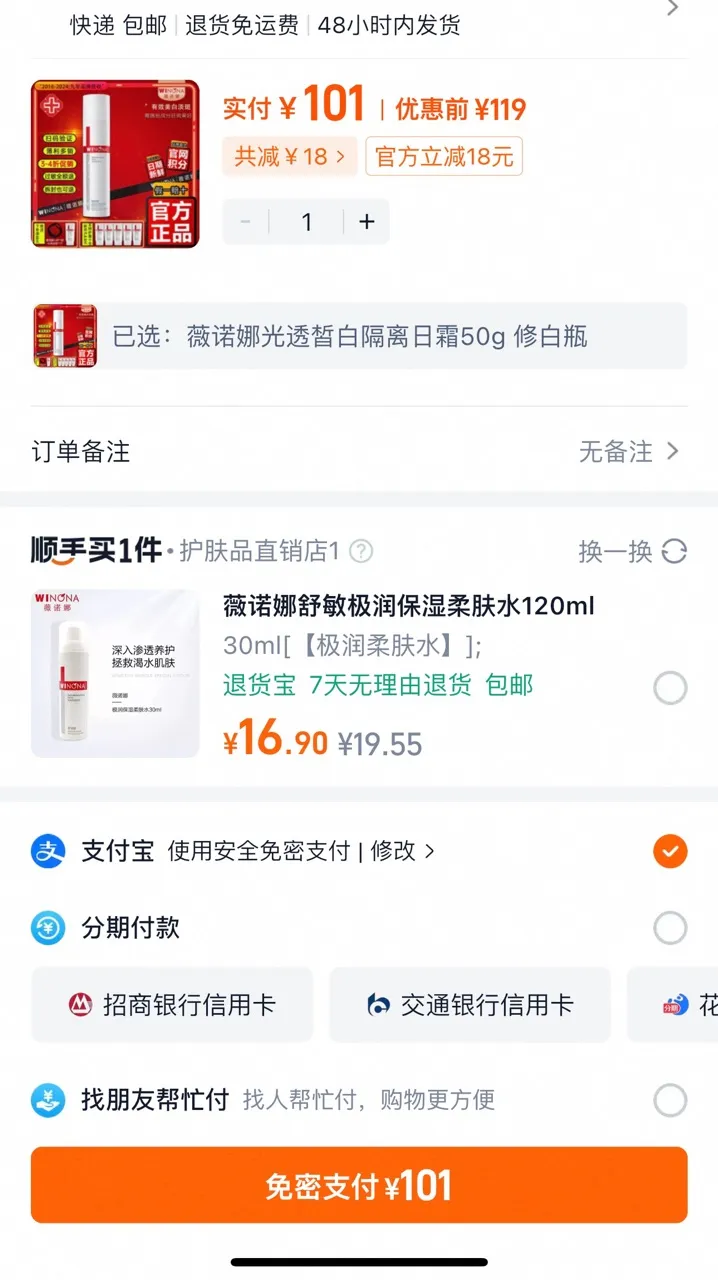Select 分期付款 installment payment
This screenshot has height=1280, width=718.
(670, 928)
